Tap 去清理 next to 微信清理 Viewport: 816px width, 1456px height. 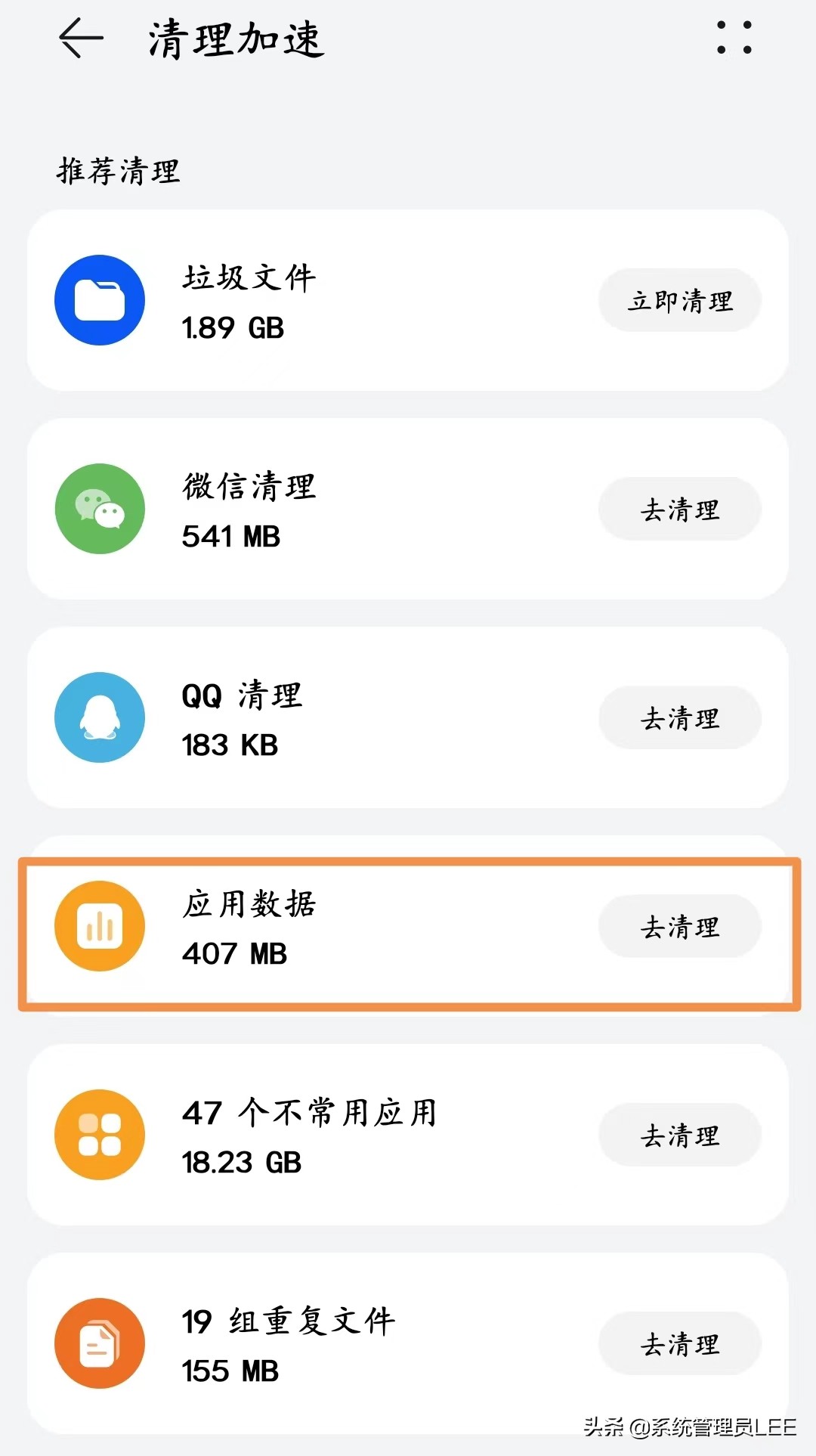679,509
